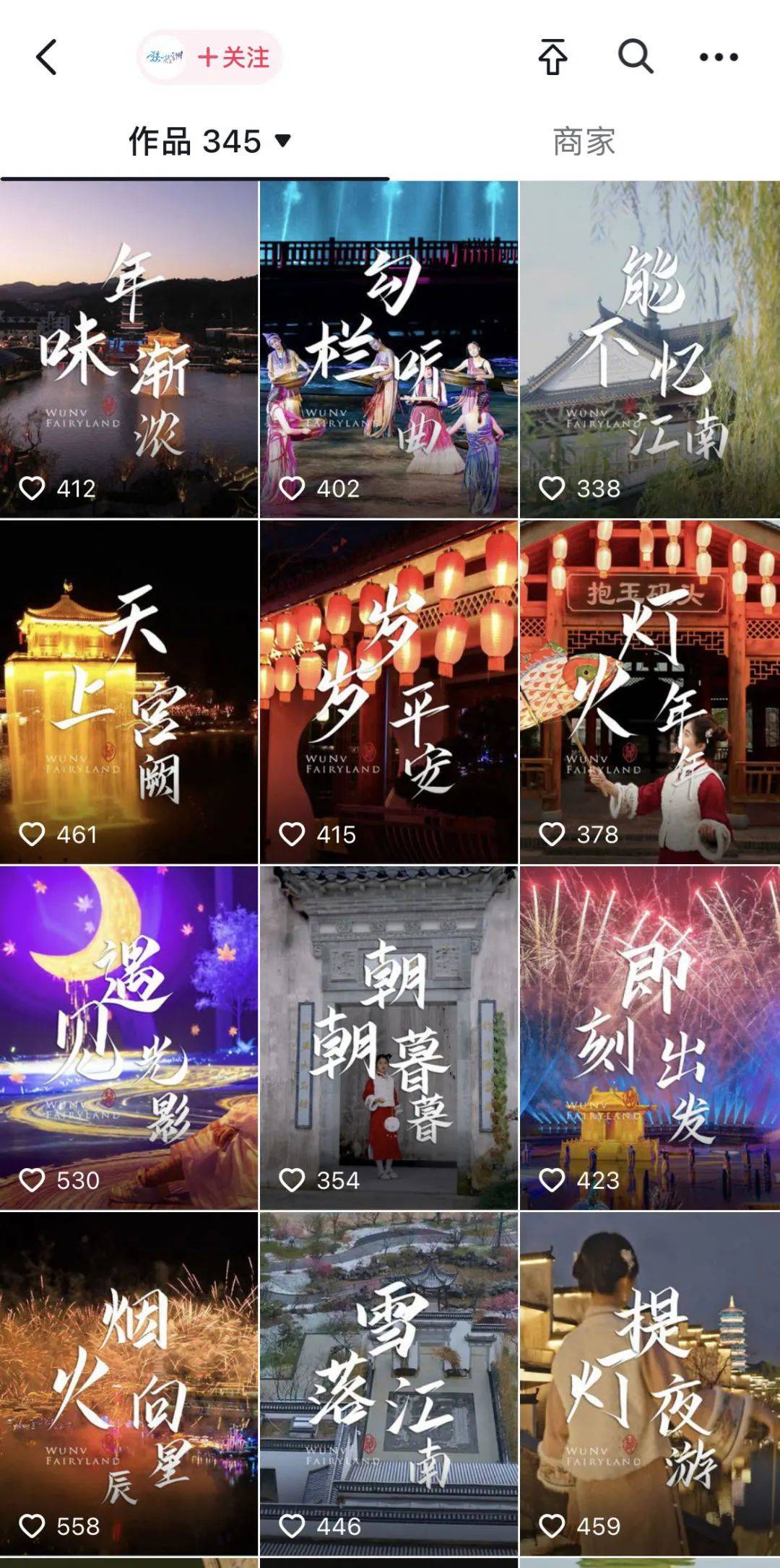Play the 勾栏听曲 video
The height and width of the screenshot is (1568, 780).
pos(389,349)
